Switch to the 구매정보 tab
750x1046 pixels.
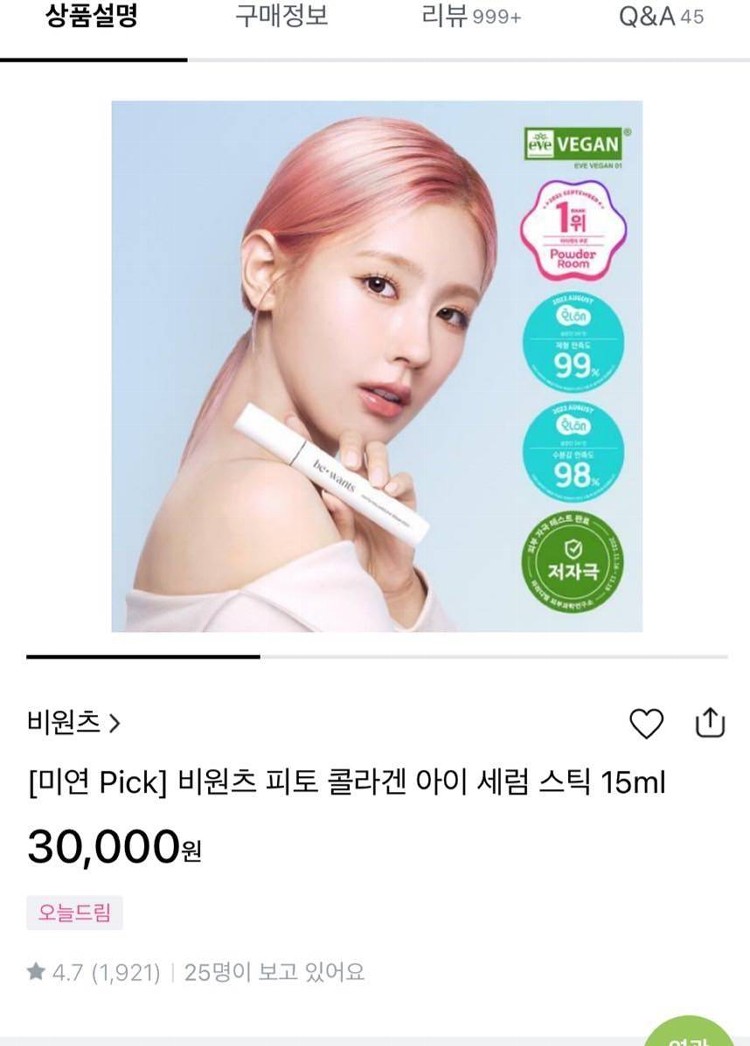pos(281,18)
